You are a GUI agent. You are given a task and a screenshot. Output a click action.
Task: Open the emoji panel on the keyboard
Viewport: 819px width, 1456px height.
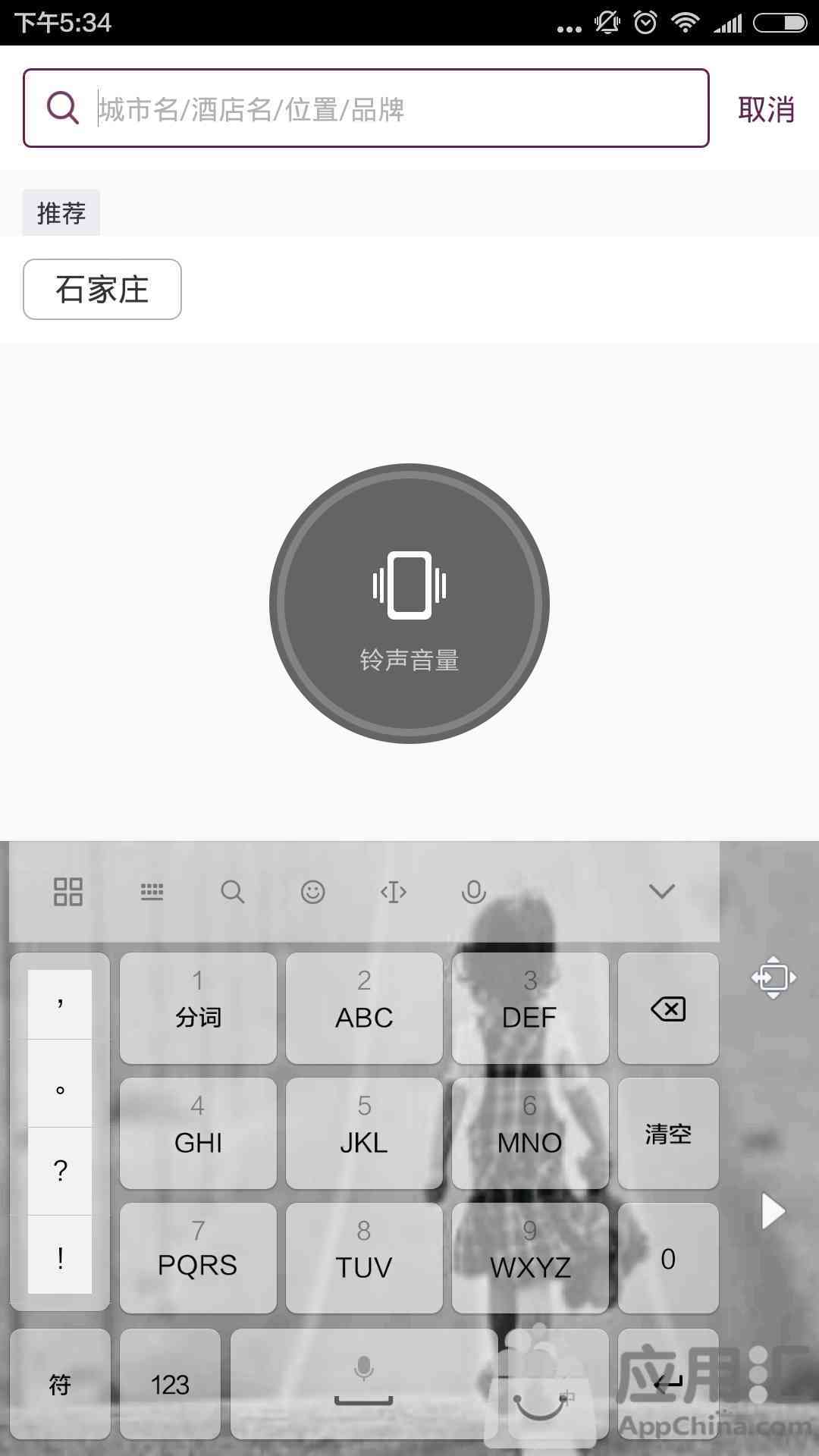pos(312,892)
